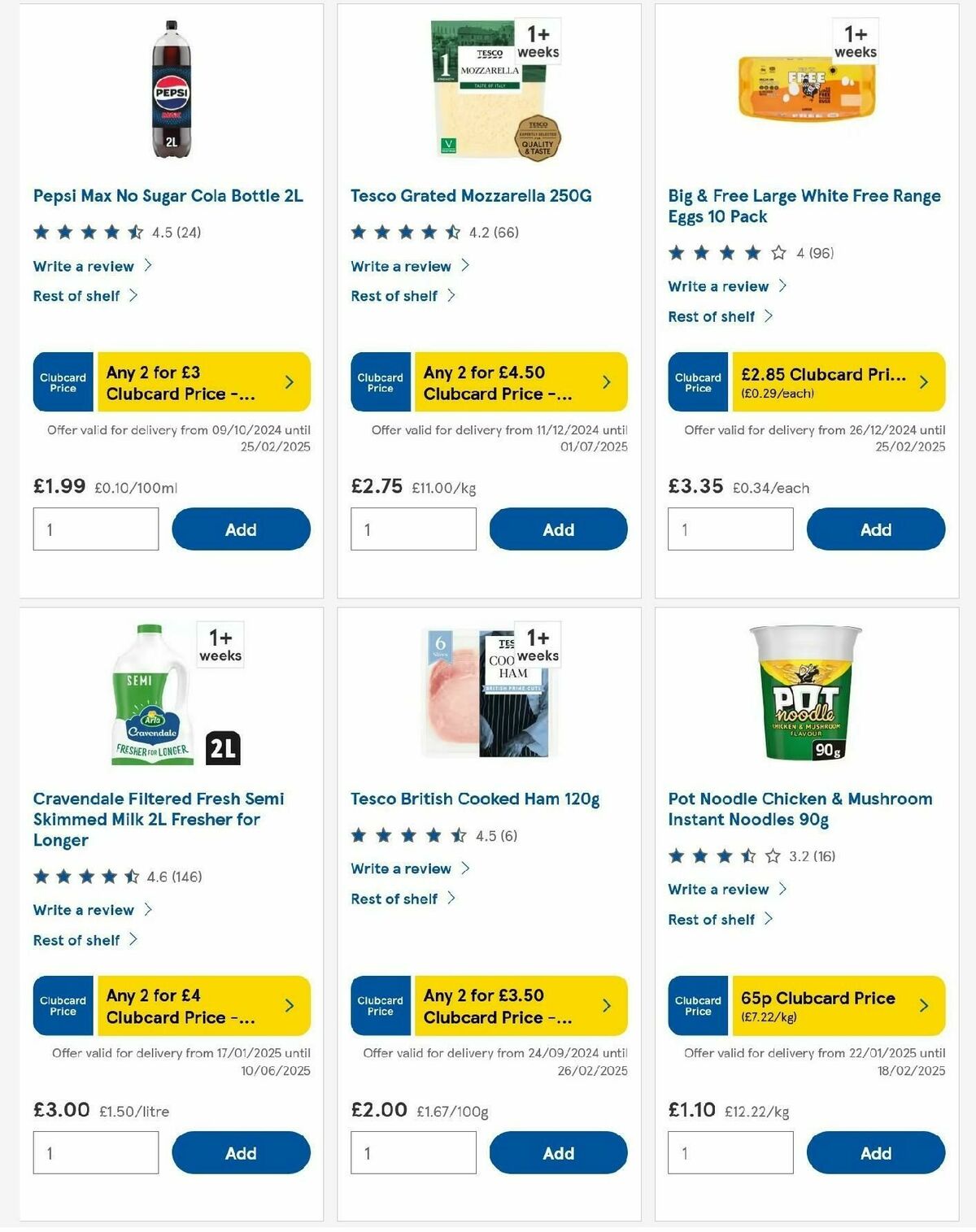The image size is (976, 1232).
Task: Click the Clubcard Price badge on Pepsi Max offer
Action: tap(63, 381)
